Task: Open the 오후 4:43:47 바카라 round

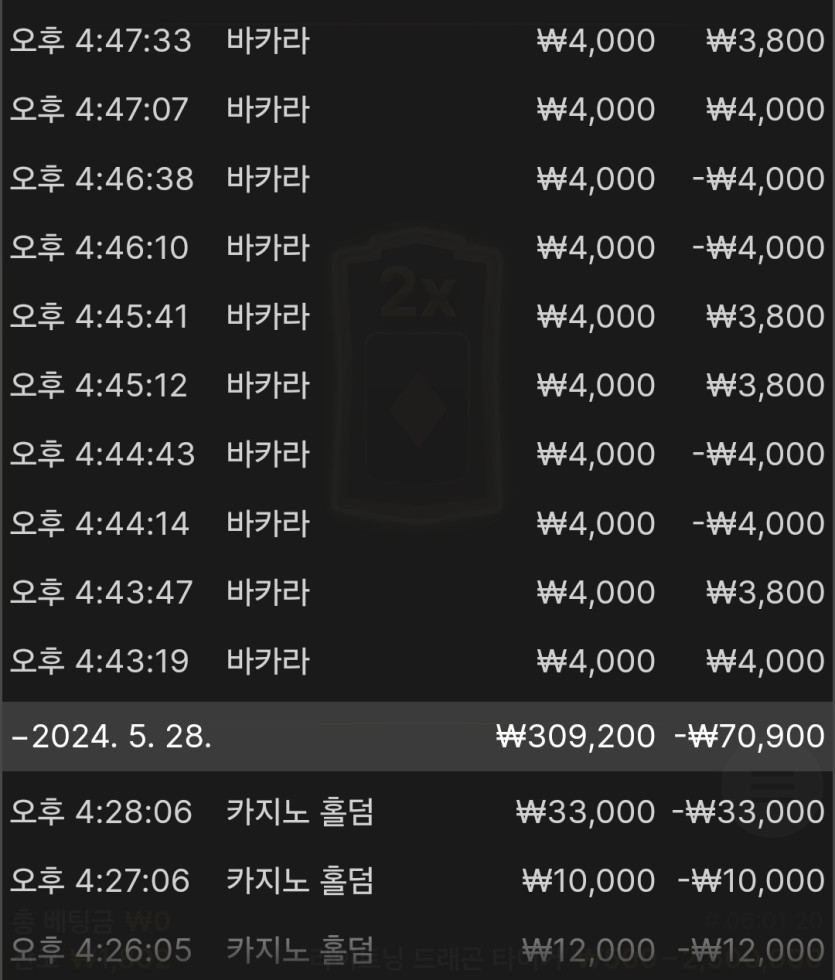Action: click(417, 592)
